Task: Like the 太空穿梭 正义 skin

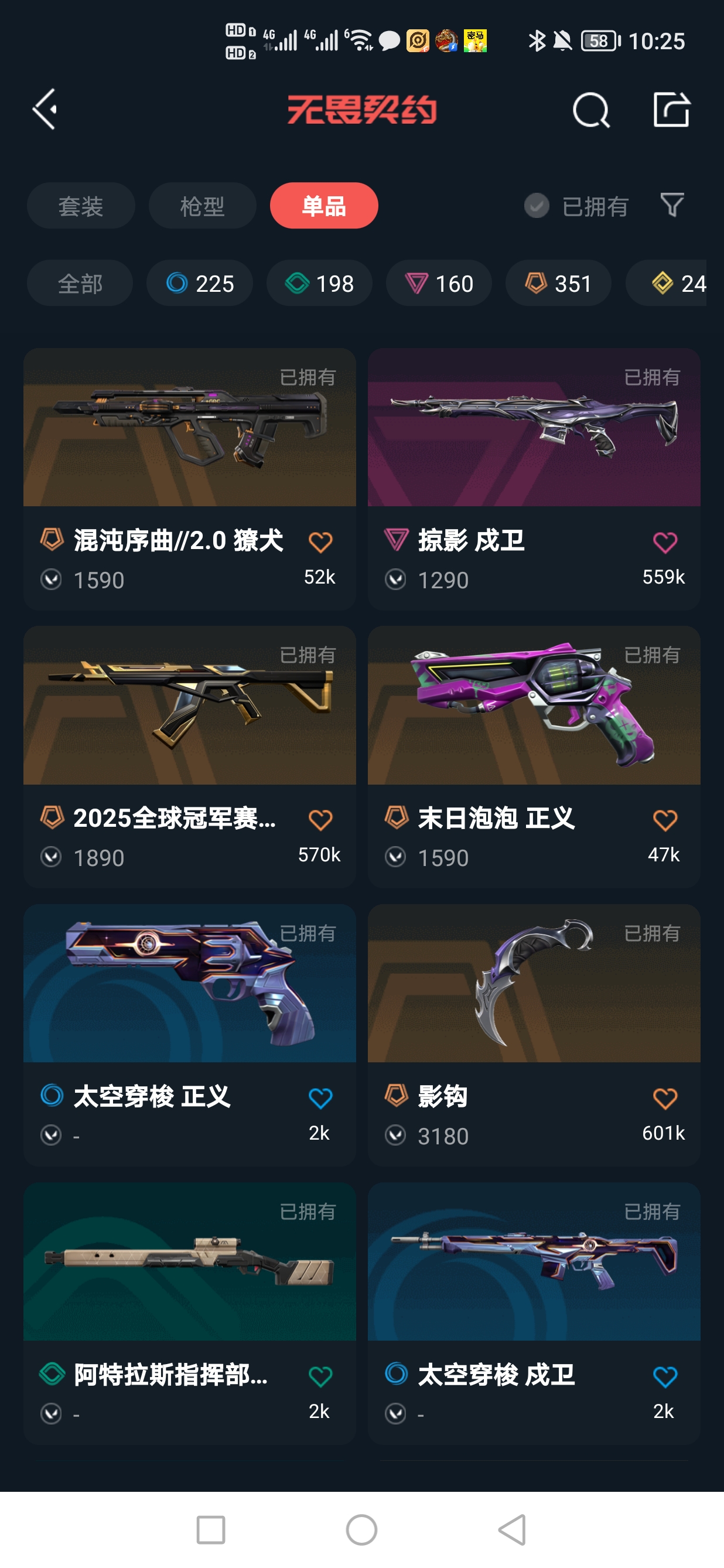Action: 320,1098
